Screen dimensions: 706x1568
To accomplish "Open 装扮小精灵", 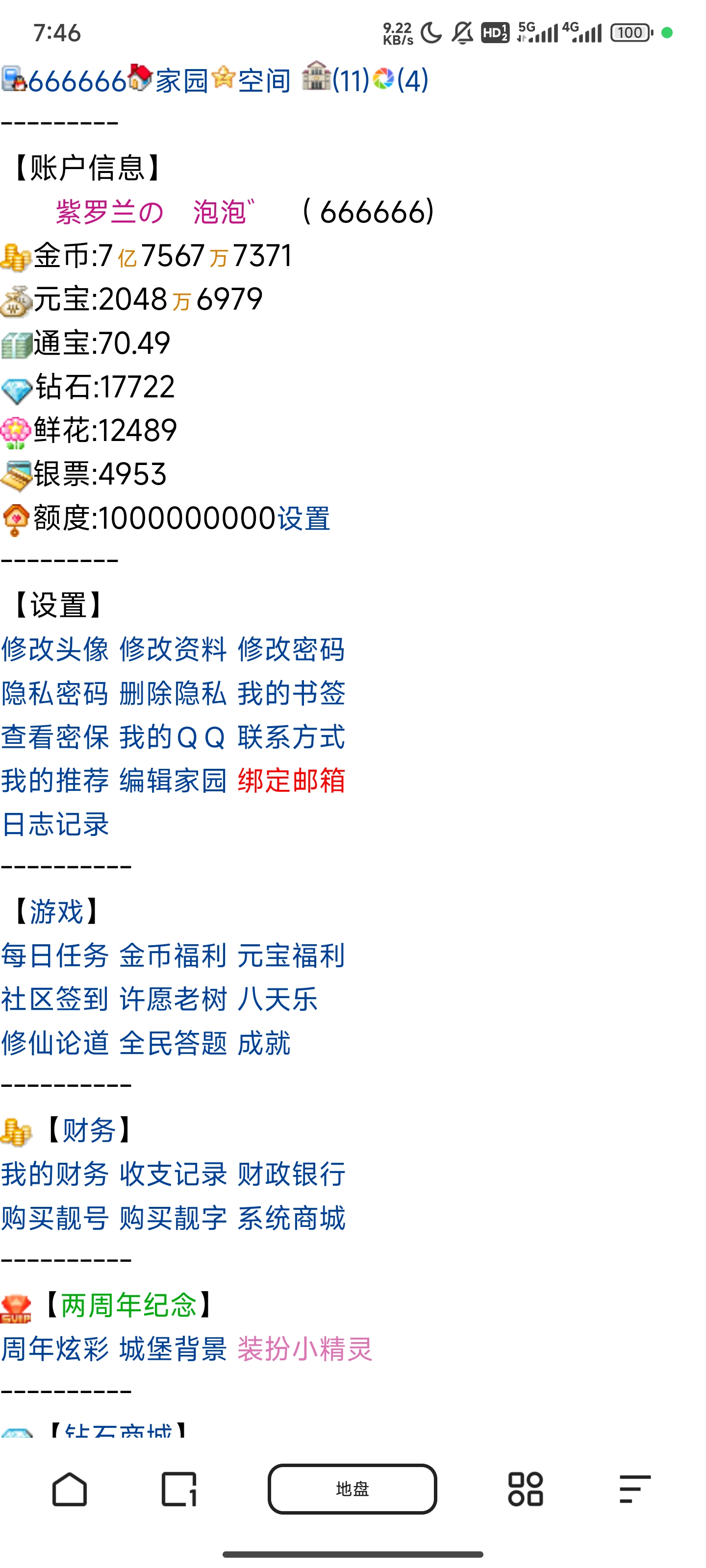I will [x=304, y=1349].
